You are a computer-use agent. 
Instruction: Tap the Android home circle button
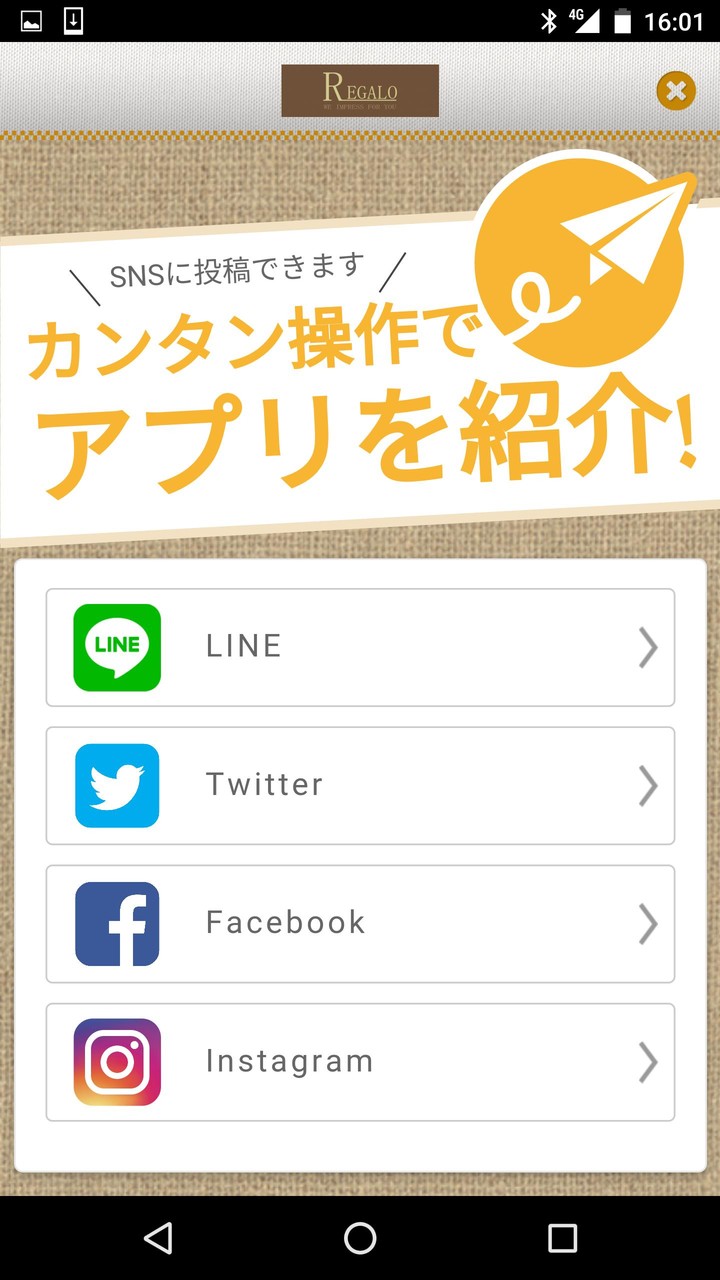click(x=360, y=1237)
